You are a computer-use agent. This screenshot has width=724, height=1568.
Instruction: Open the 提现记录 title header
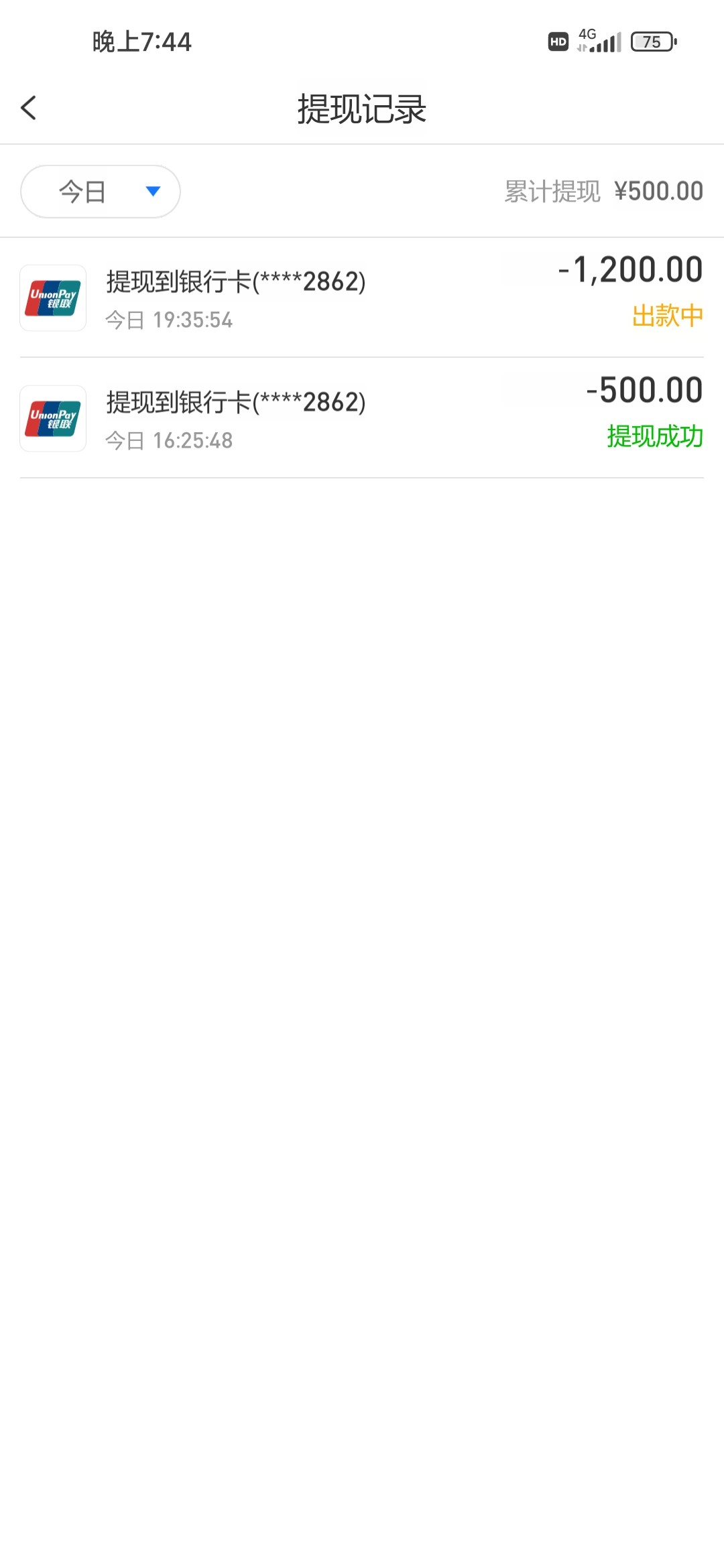pyautogui.click(x=362, y=107)
